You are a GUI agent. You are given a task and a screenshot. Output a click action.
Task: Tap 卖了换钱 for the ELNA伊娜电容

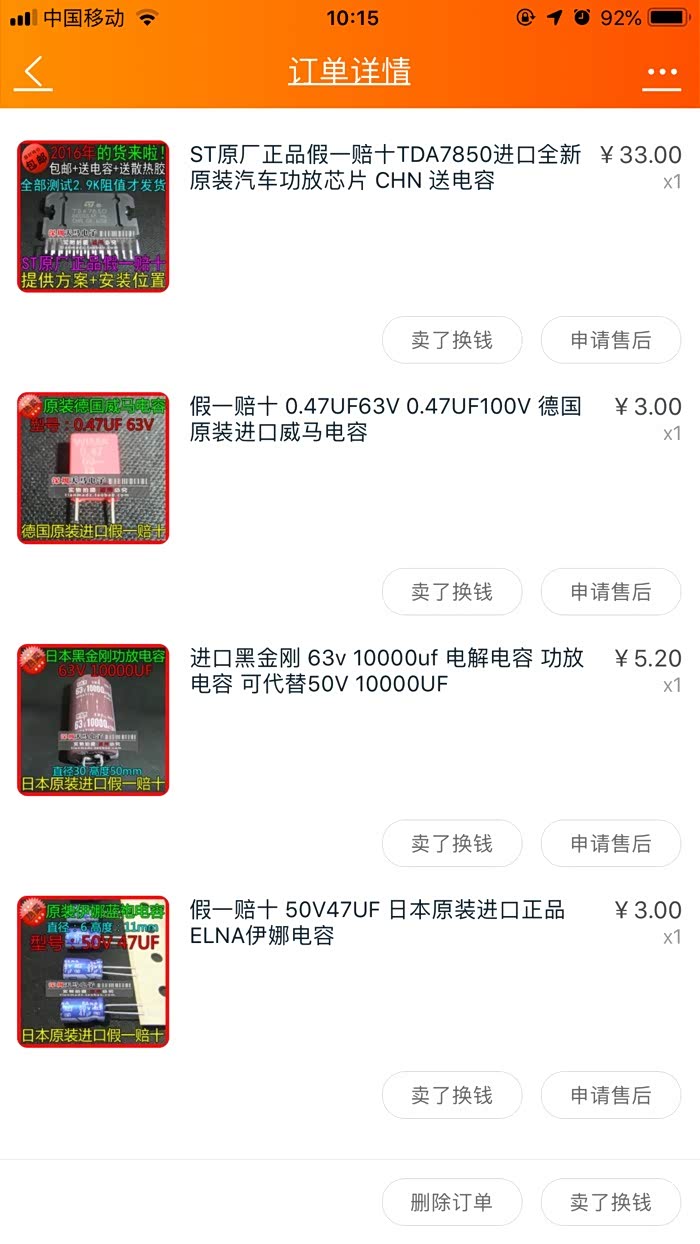[452, 1096]
